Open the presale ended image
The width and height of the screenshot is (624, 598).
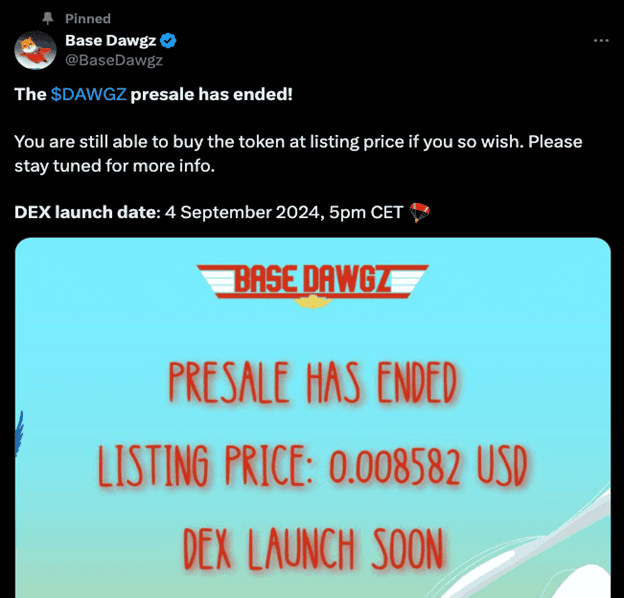[312, 420]
